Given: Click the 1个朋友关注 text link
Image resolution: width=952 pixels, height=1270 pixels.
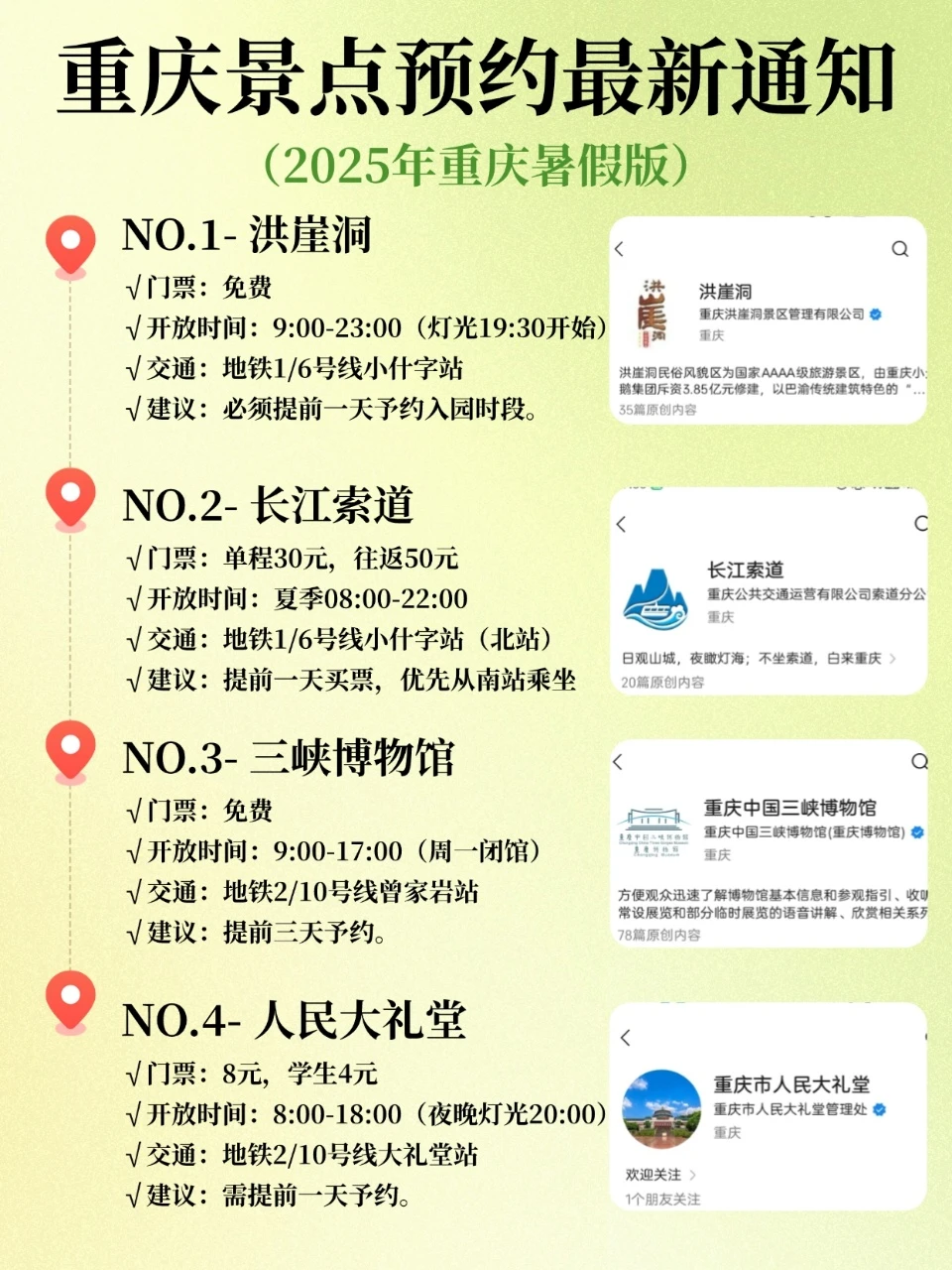Looking at the screenshot, I should point(665,1197).
